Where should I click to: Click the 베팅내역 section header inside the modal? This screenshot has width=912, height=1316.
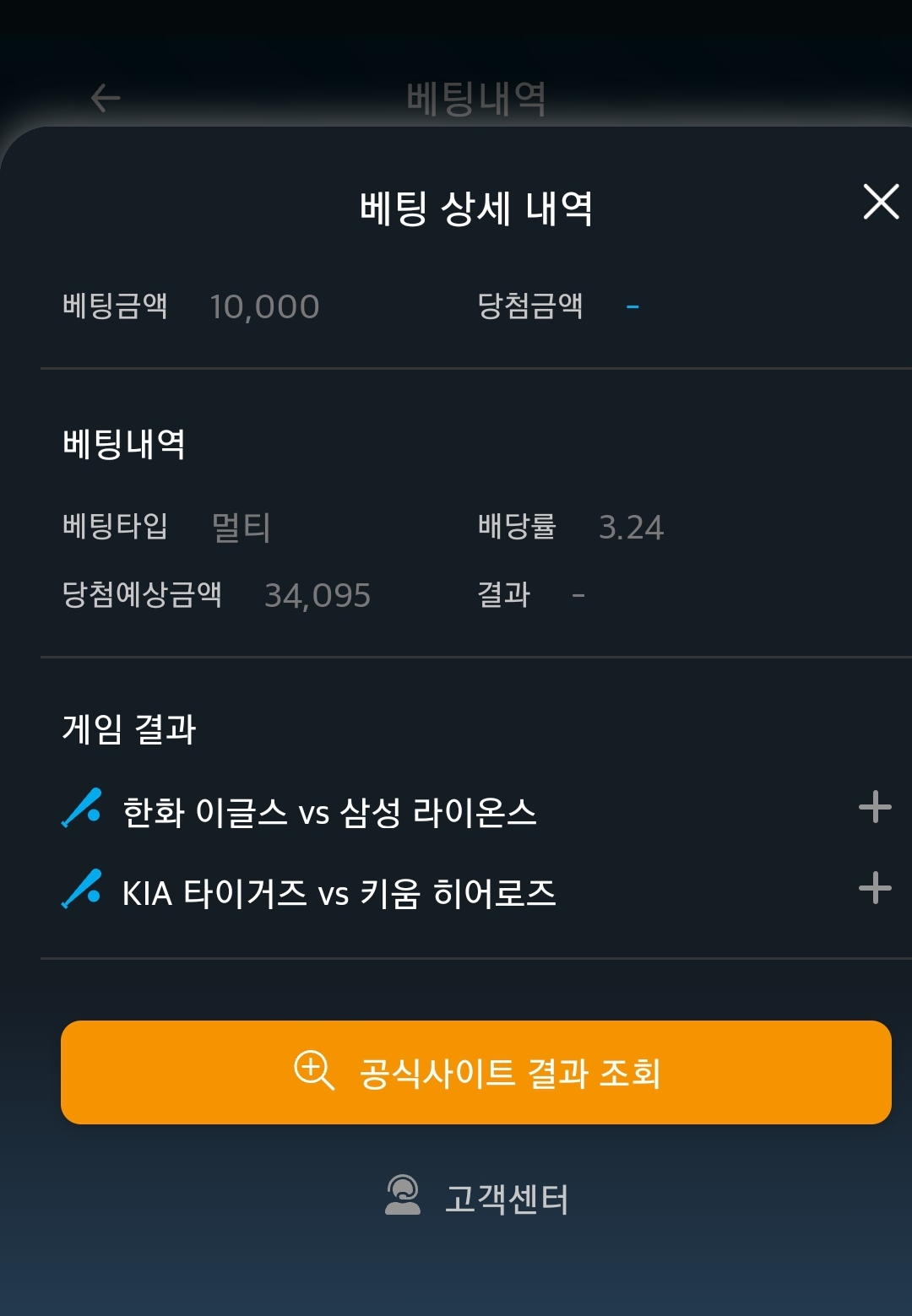(x=122, y=442)
